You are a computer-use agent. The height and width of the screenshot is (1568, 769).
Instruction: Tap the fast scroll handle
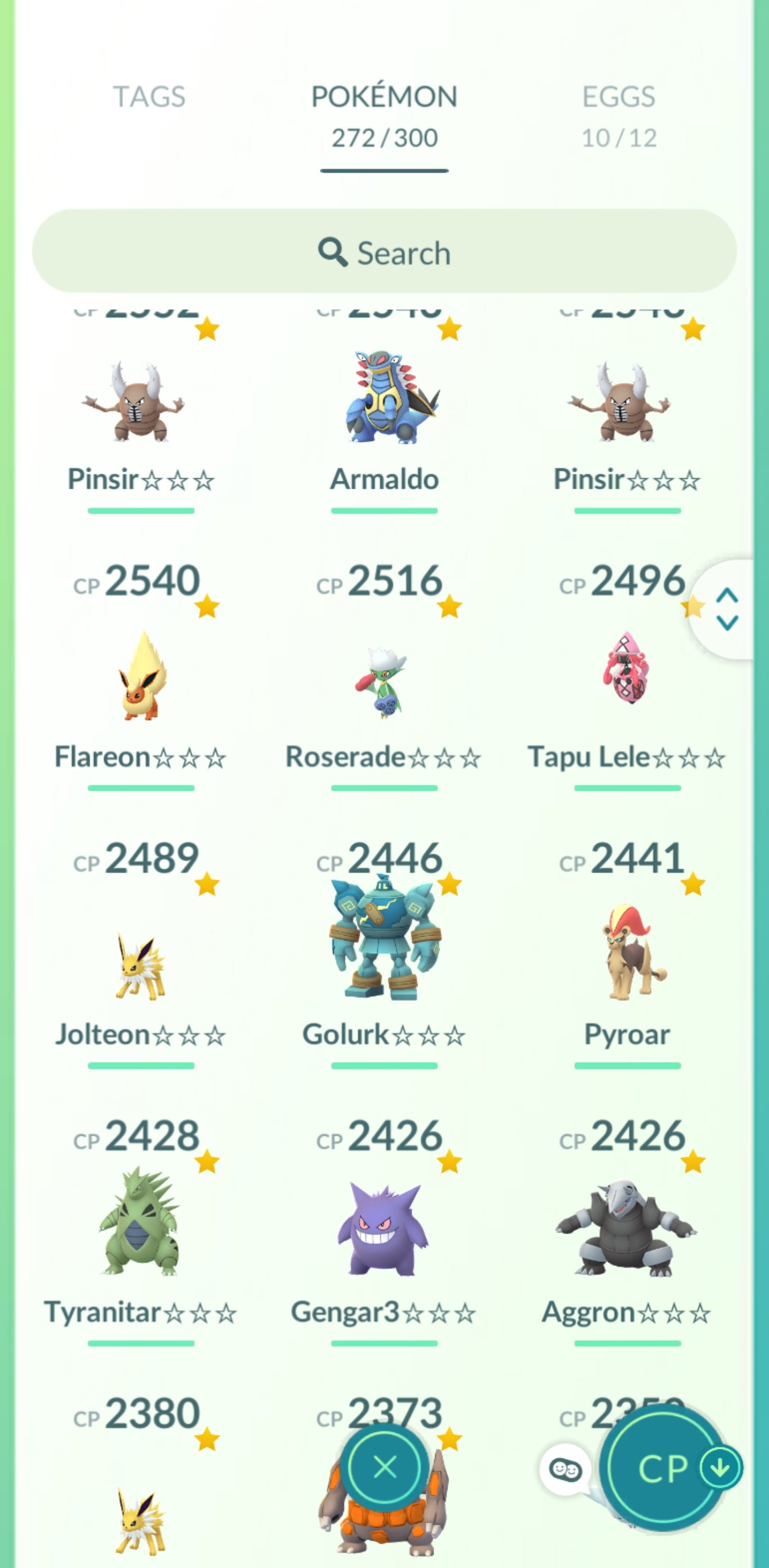click(x=727, y=609)
